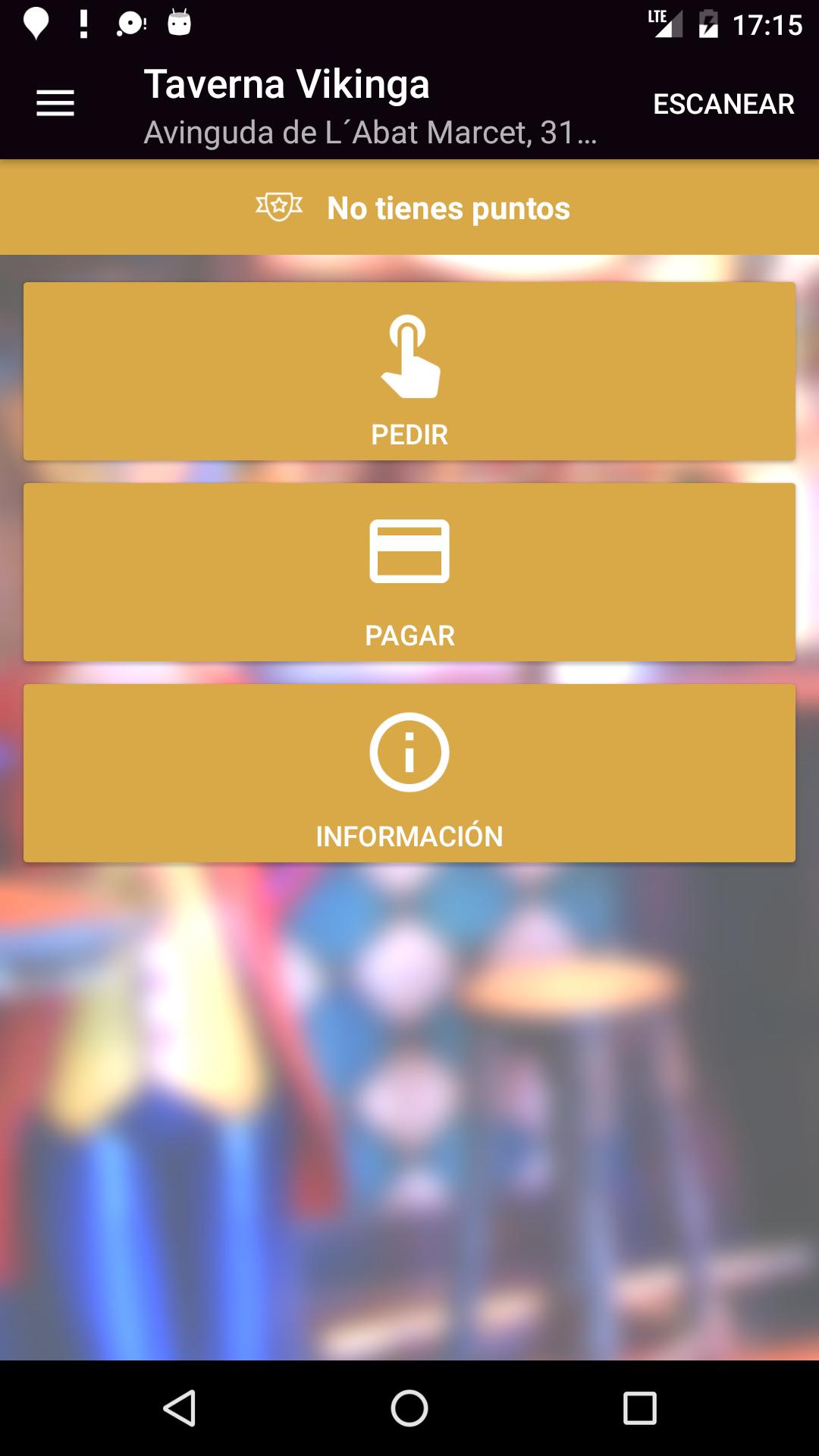
Task: Choose PAGAR to pay the bill
Action: pyautogui.click(x=409, y=573)
